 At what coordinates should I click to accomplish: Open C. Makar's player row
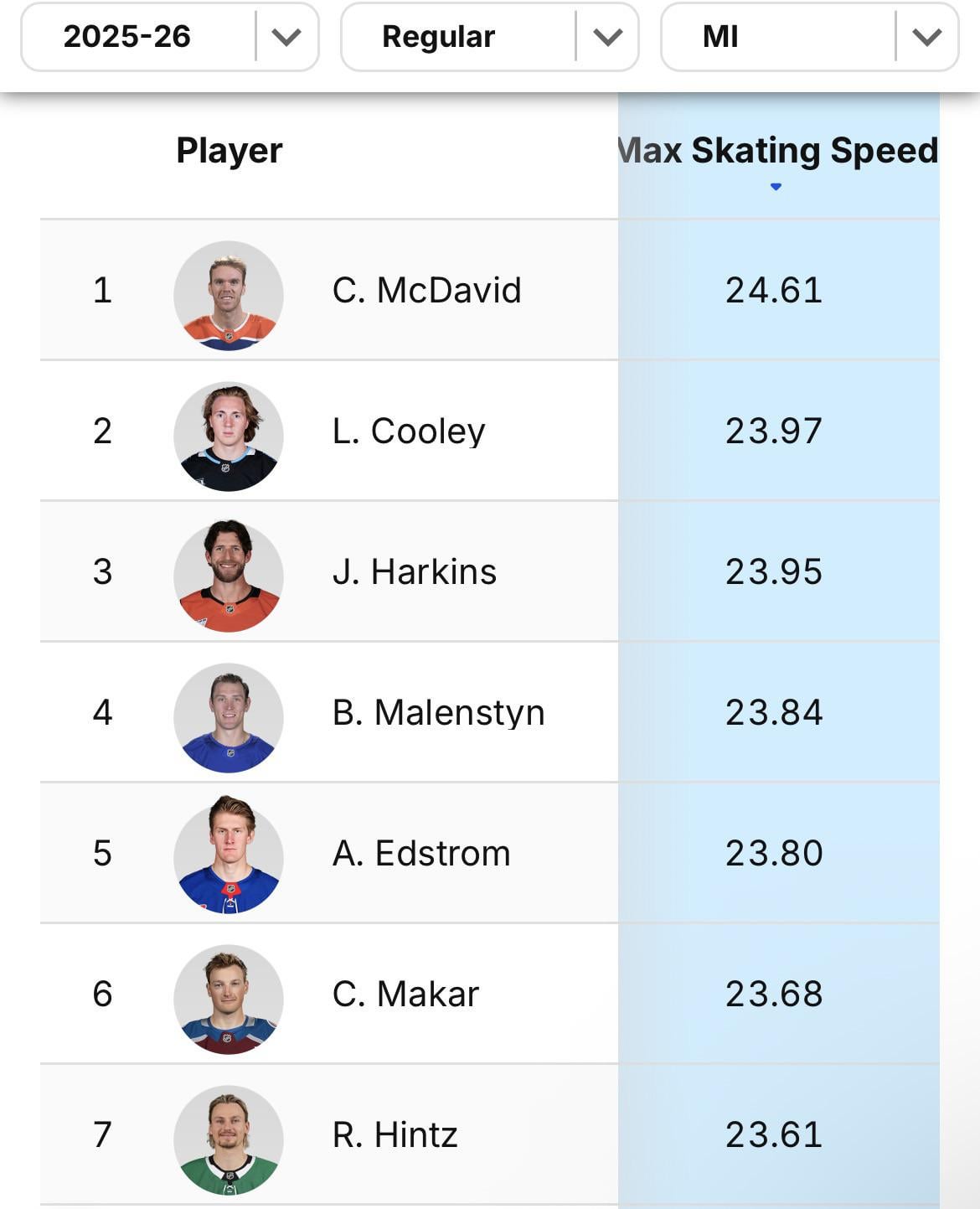tap(405, 995)
